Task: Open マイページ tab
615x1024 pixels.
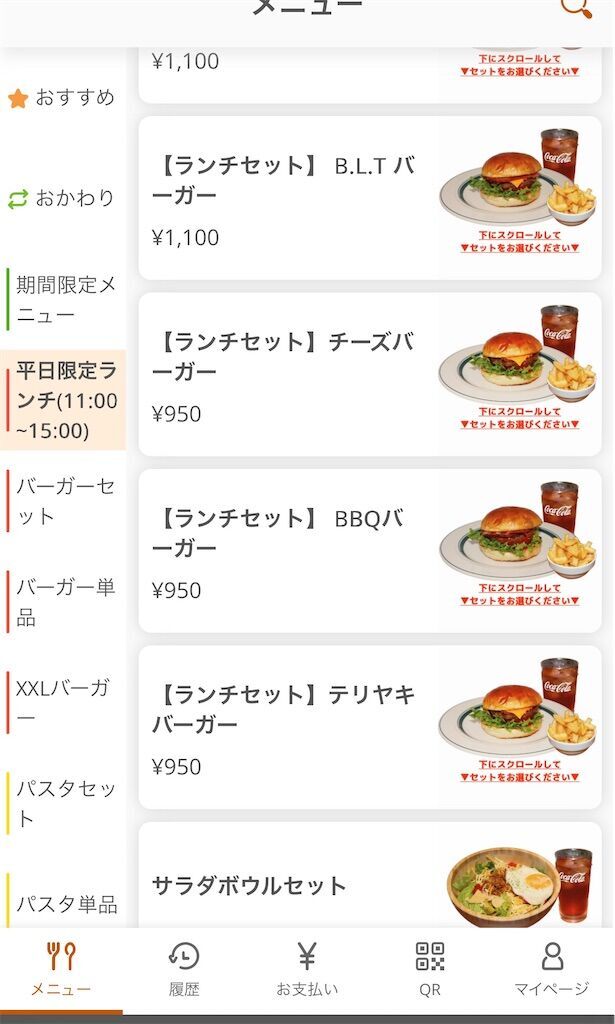Action: (x=552, y=969)
